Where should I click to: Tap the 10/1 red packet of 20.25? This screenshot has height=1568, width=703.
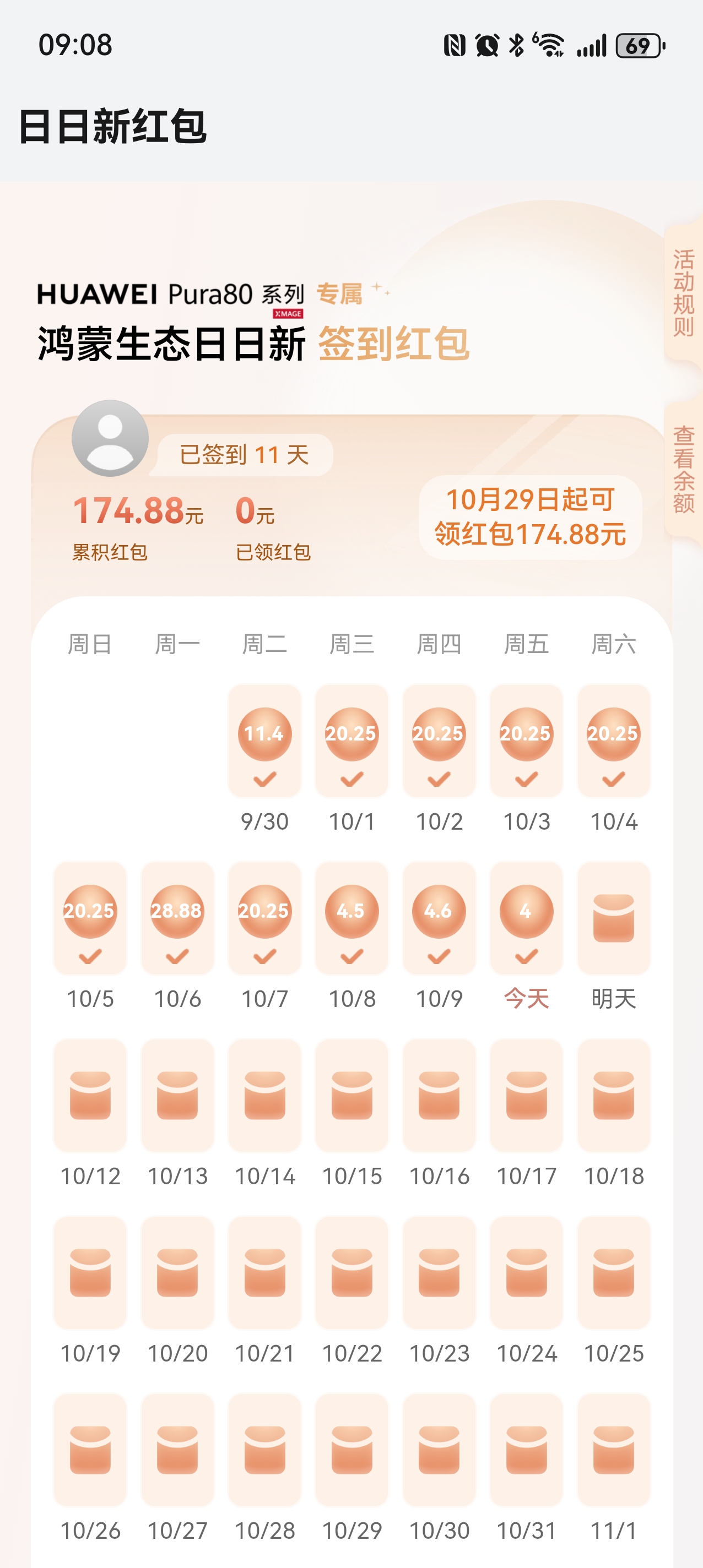coord(351,741)
